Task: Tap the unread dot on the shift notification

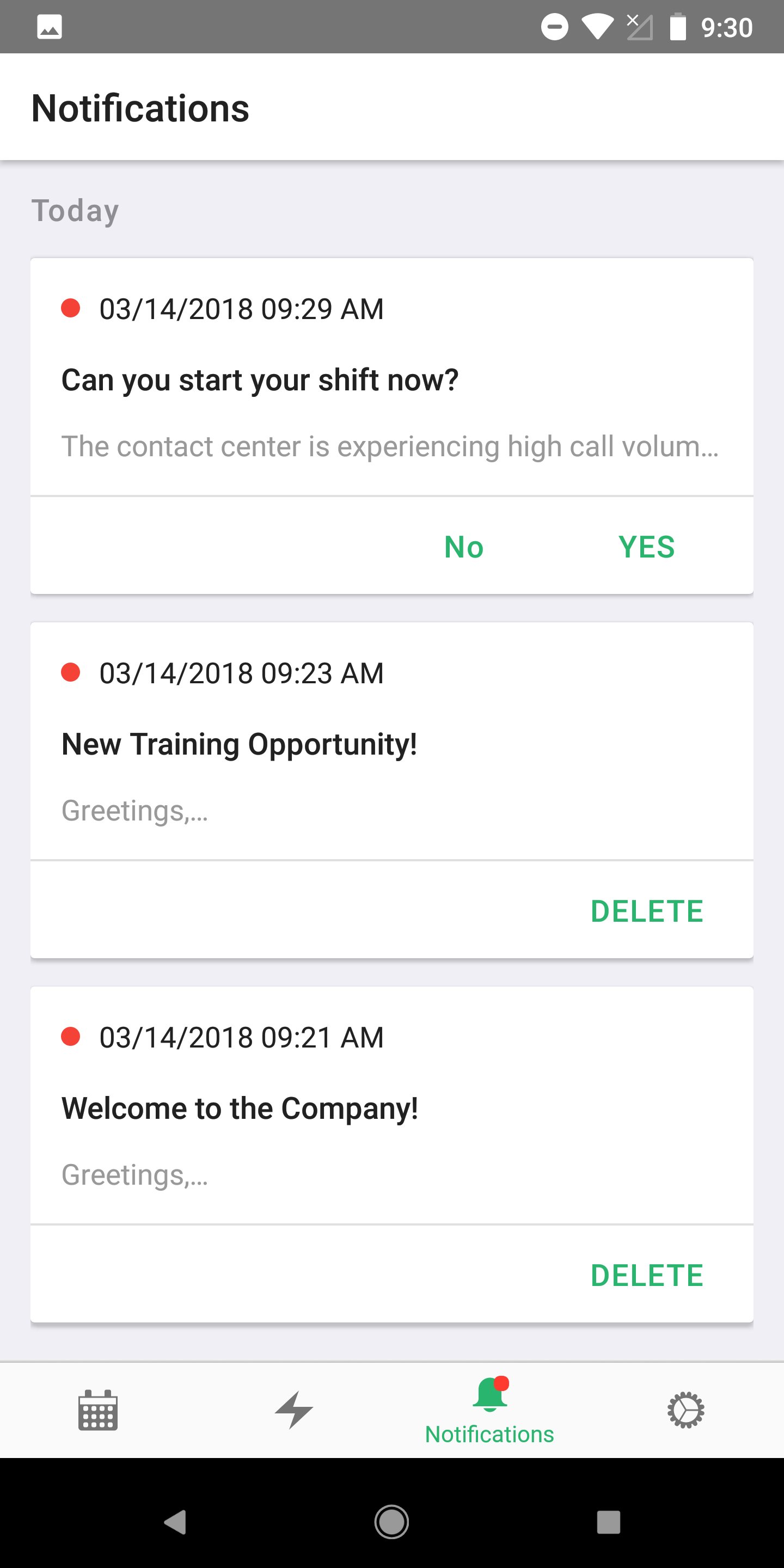Action: (x=71, y=309)
